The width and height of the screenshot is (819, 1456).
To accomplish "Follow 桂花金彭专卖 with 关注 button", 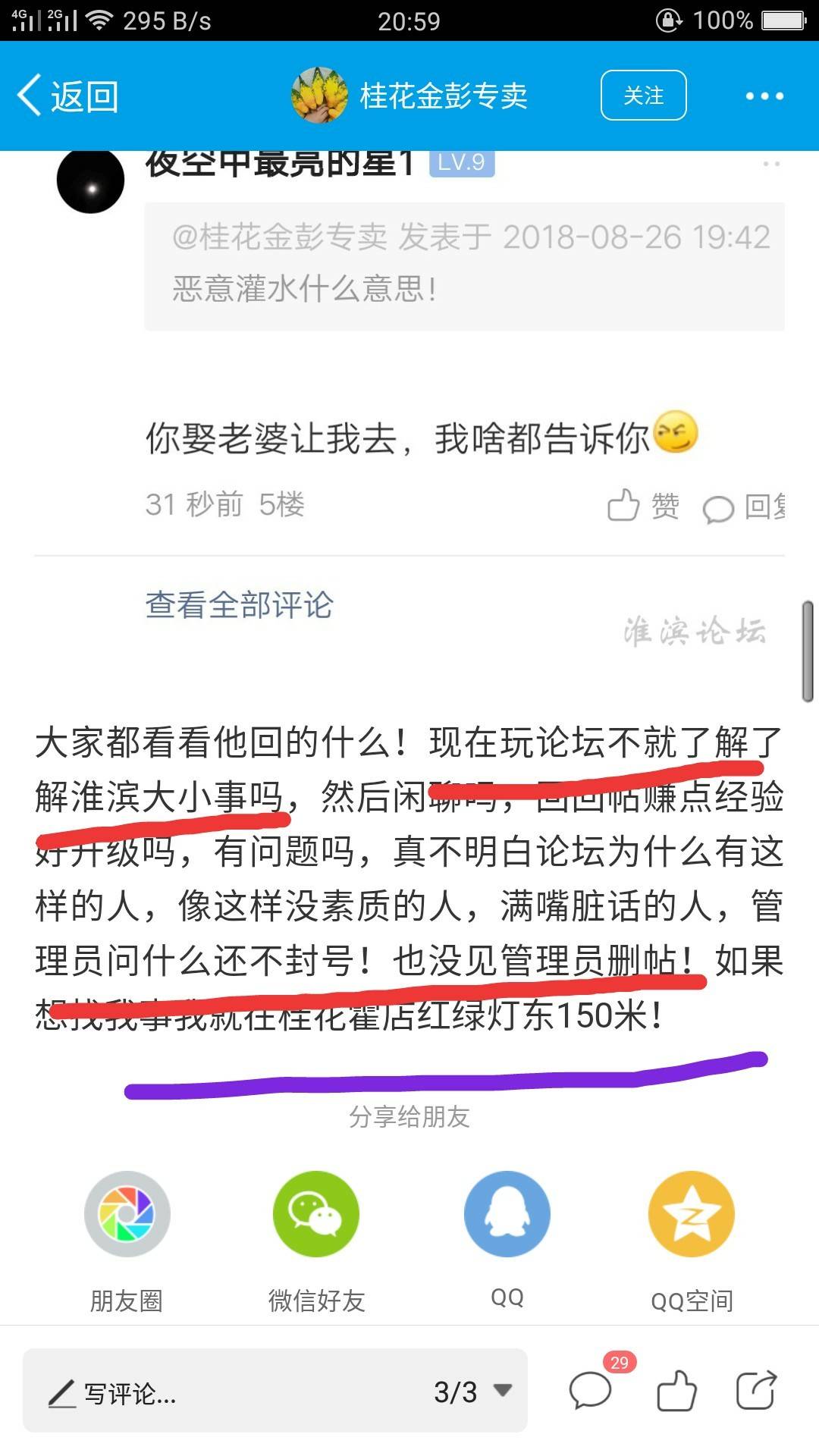I will [x=643, y=96].
